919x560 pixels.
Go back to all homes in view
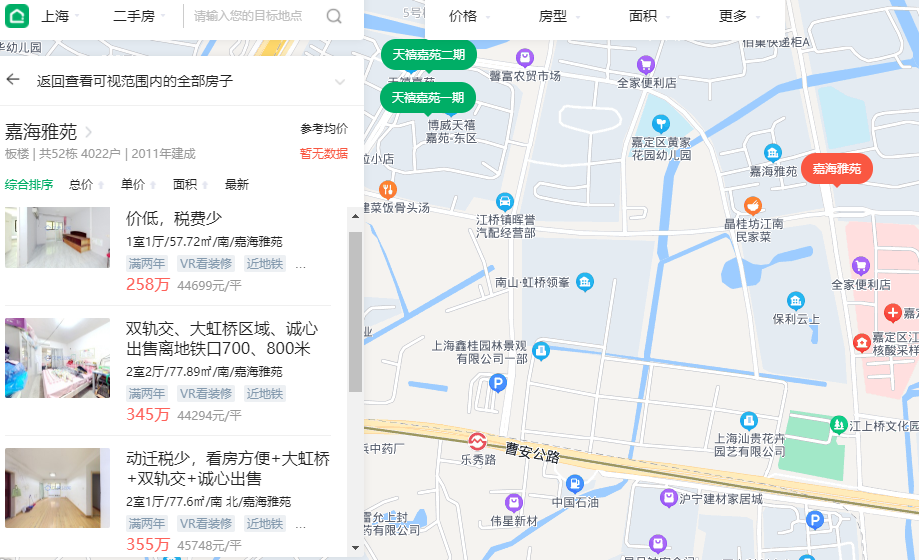pos(135,81)
